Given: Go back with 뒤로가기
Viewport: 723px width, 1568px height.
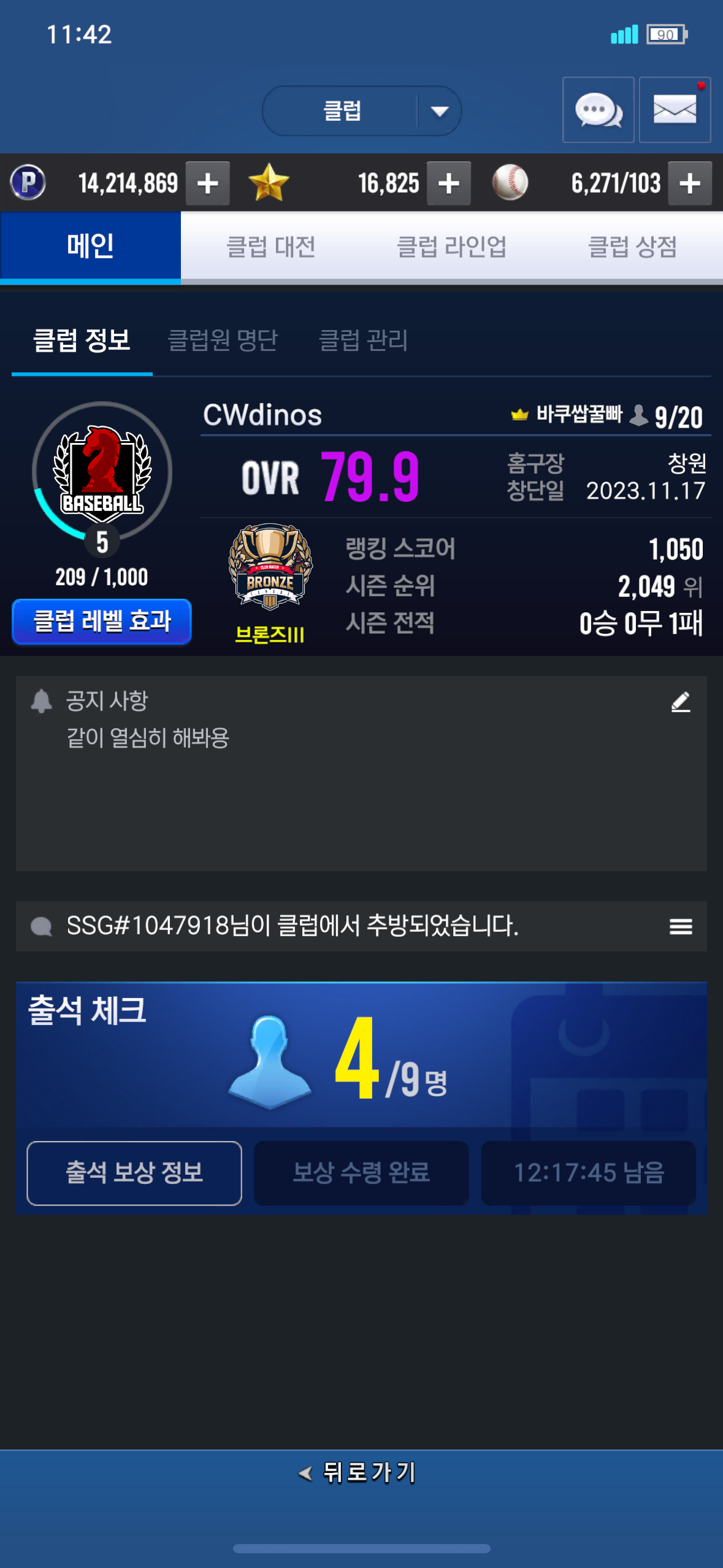Looking at the screenshot, I should coord(359,1472).
